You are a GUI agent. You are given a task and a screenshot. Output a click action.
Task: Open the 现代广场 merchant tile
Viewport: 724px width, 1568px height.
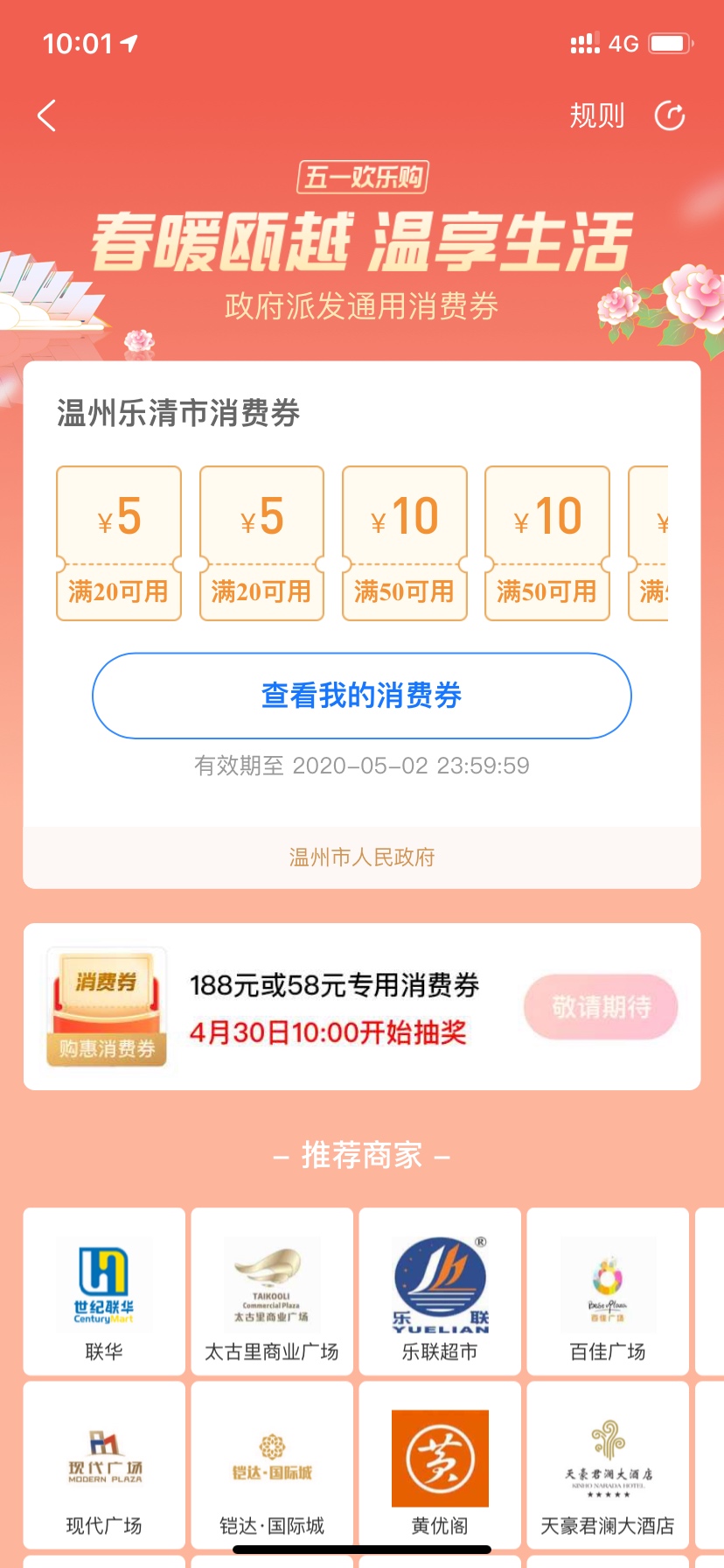(104, 1465)
